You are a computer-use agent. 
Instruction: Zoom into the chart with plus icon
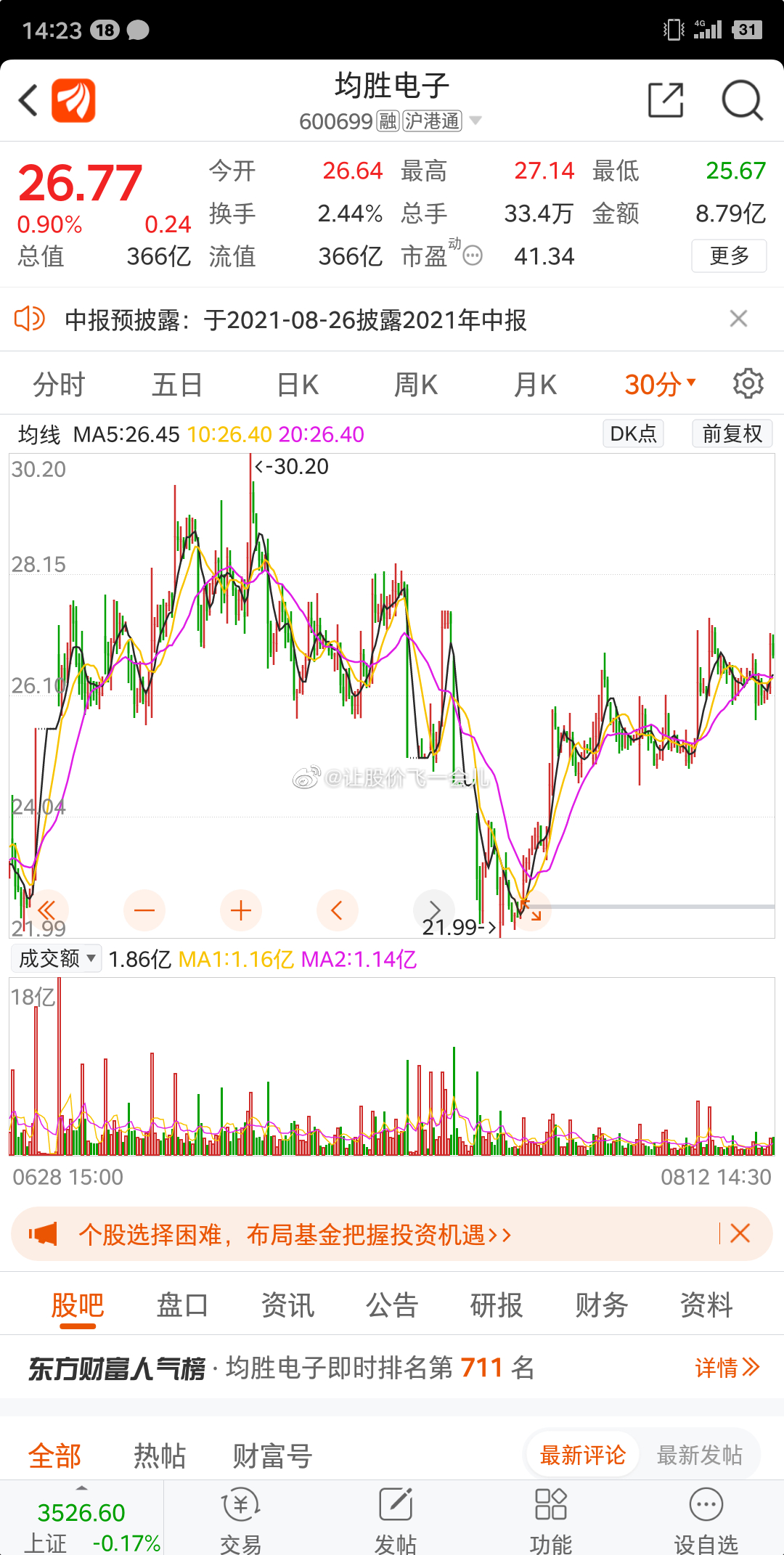(x=241, y=910)
